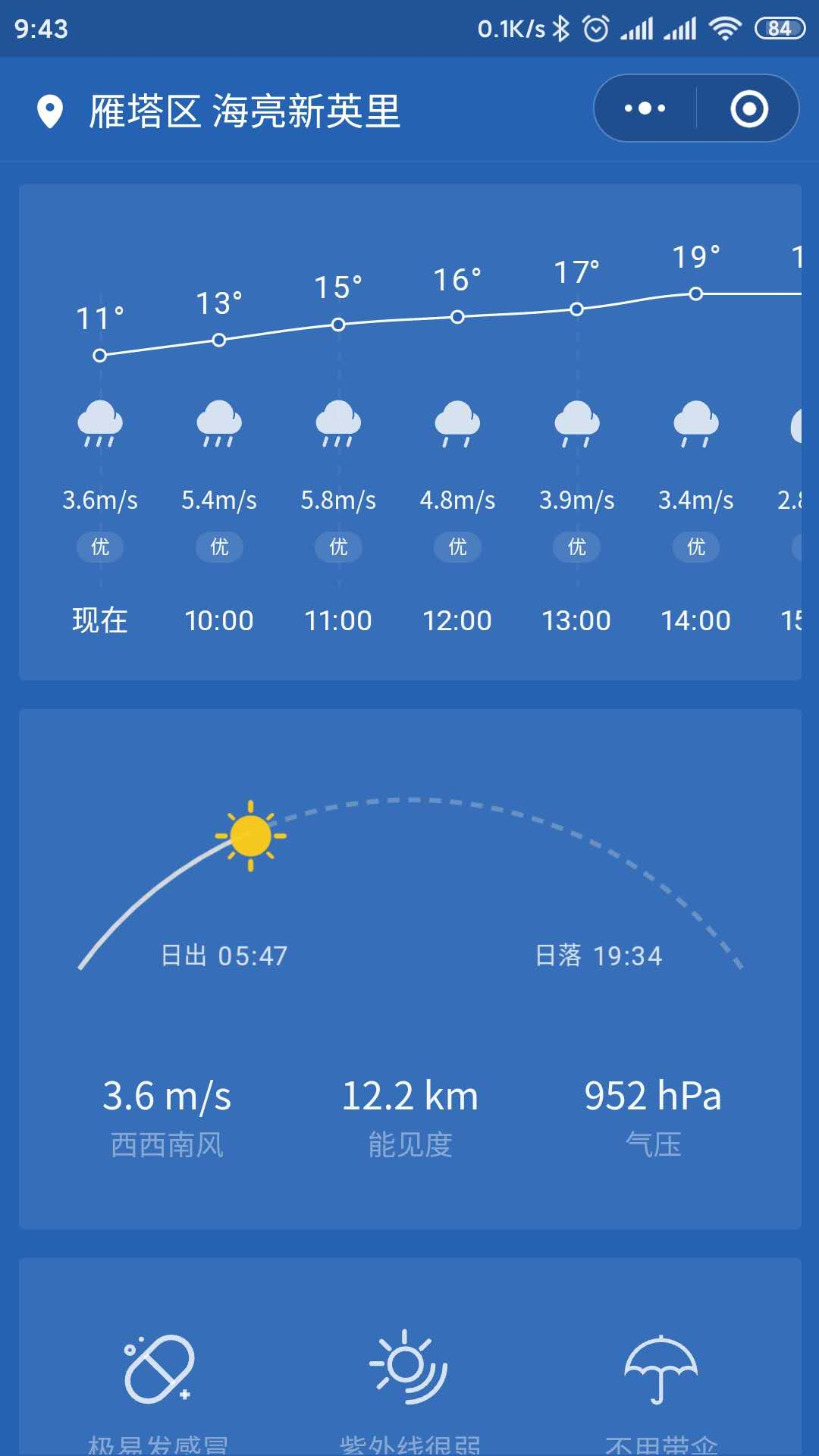Viewport: 819px width, 1456px height.
Task: Open the location selector 雁塔区 海亮新英里
Action: pyautogui.click(x=218, y=111)
